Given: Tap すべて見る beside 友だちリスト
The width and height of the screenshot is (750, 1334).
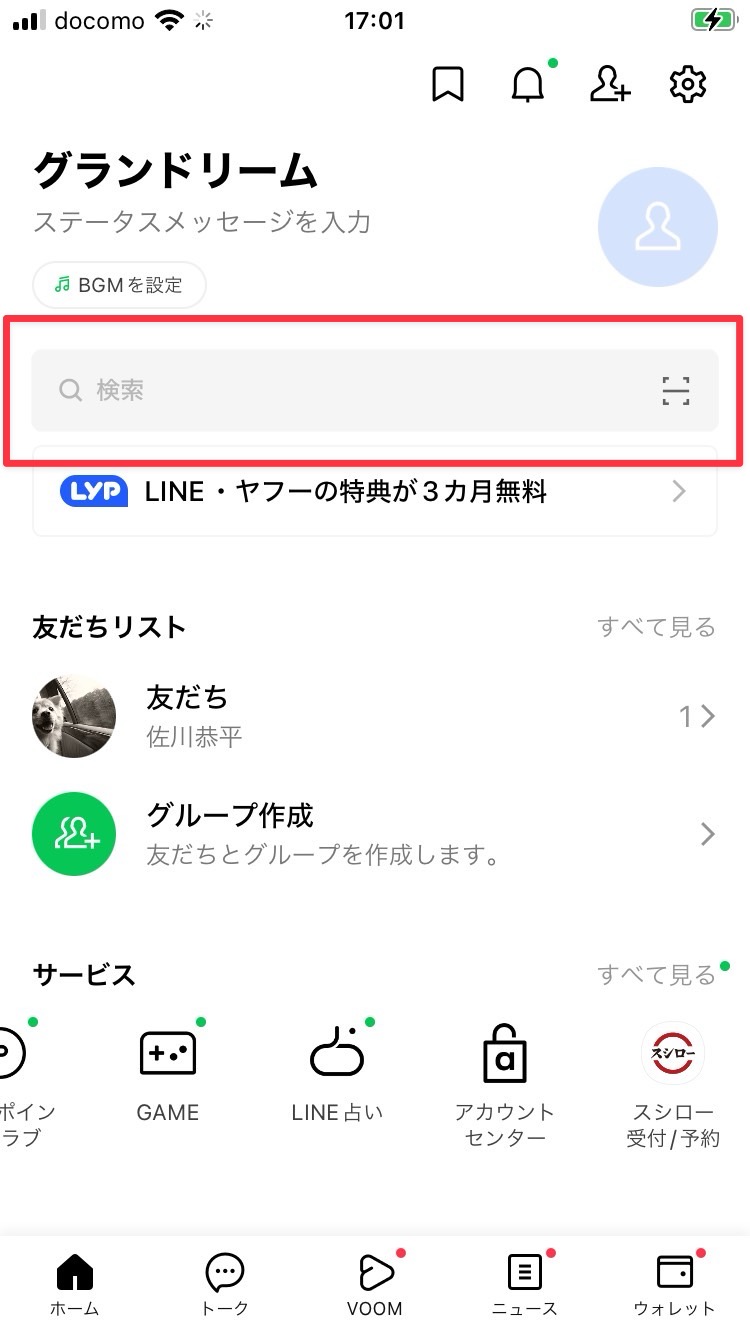Looking at the screenshot, I should pos(656,627).
